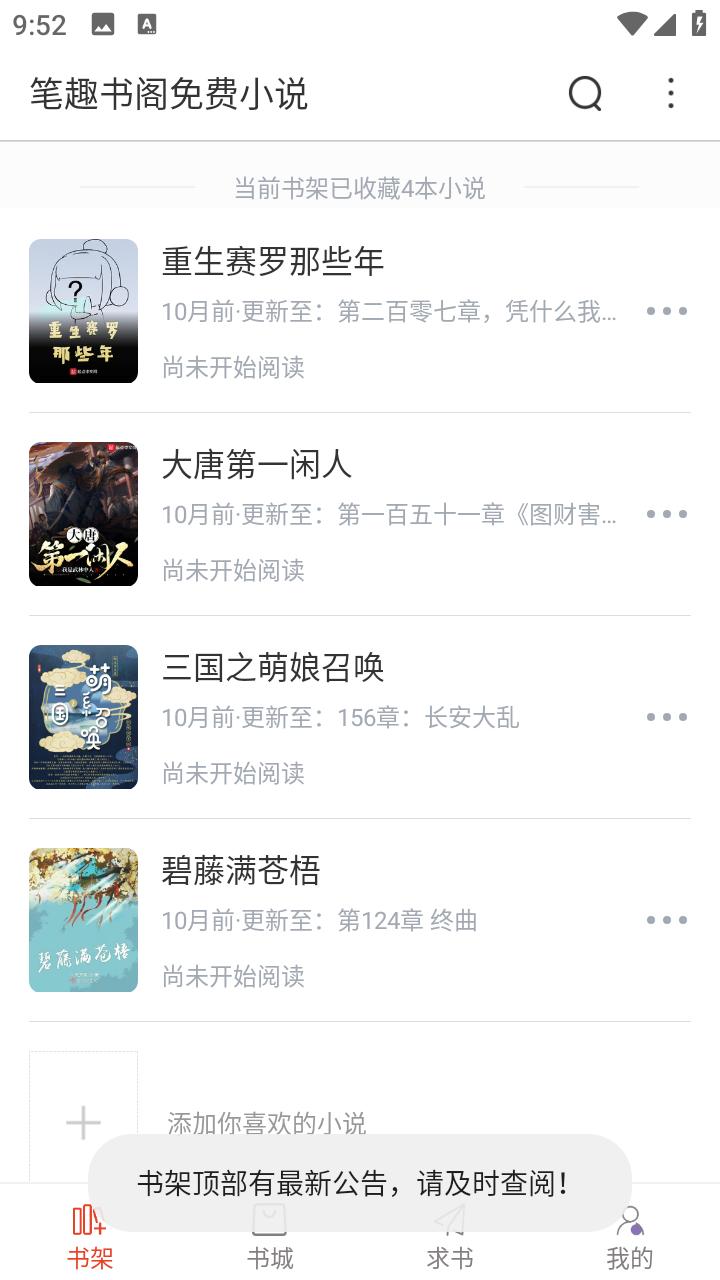Switch to the 求书 tab
Screen dimensions: 720x1280
coord(450,1240)
